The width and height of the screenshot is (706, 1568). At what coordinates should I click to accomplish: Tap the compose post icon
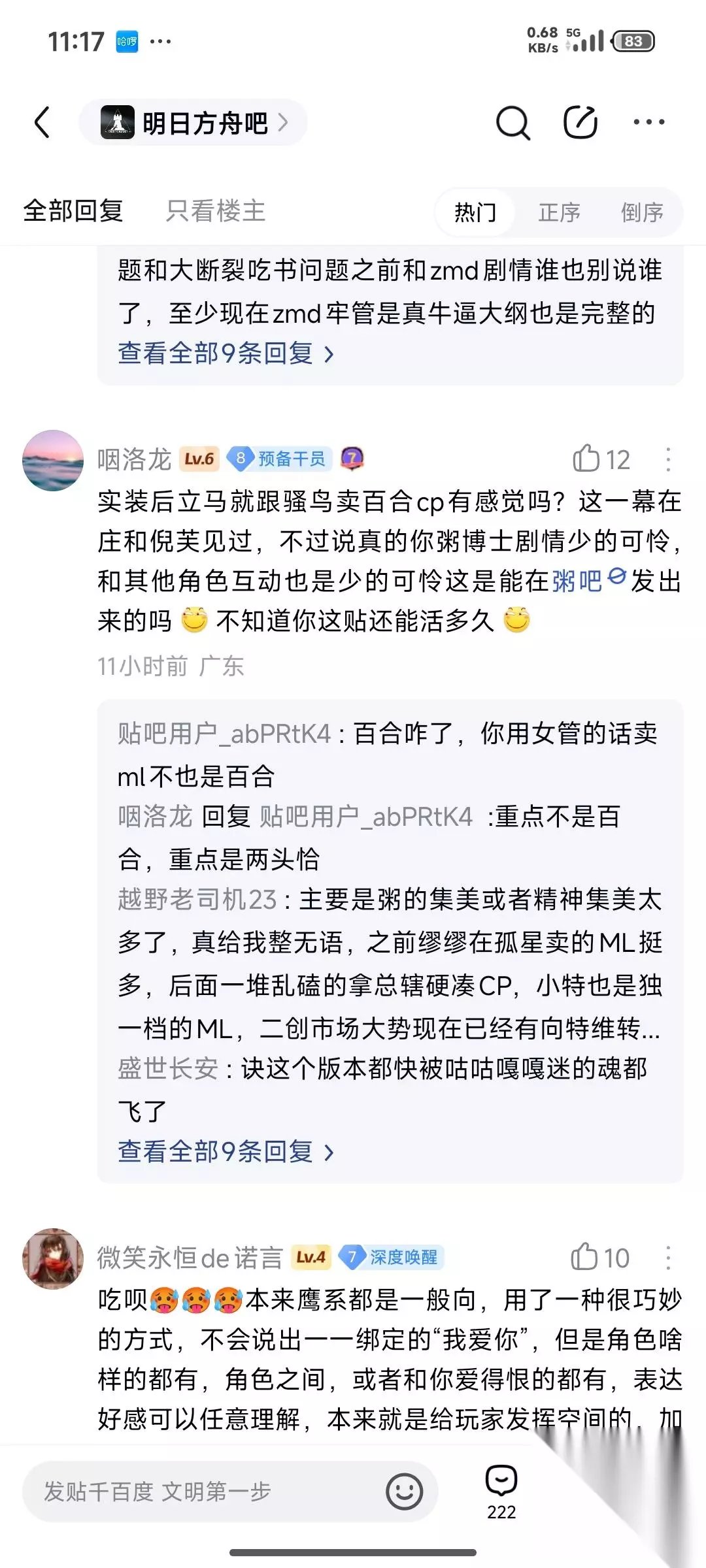click(580, 122)
